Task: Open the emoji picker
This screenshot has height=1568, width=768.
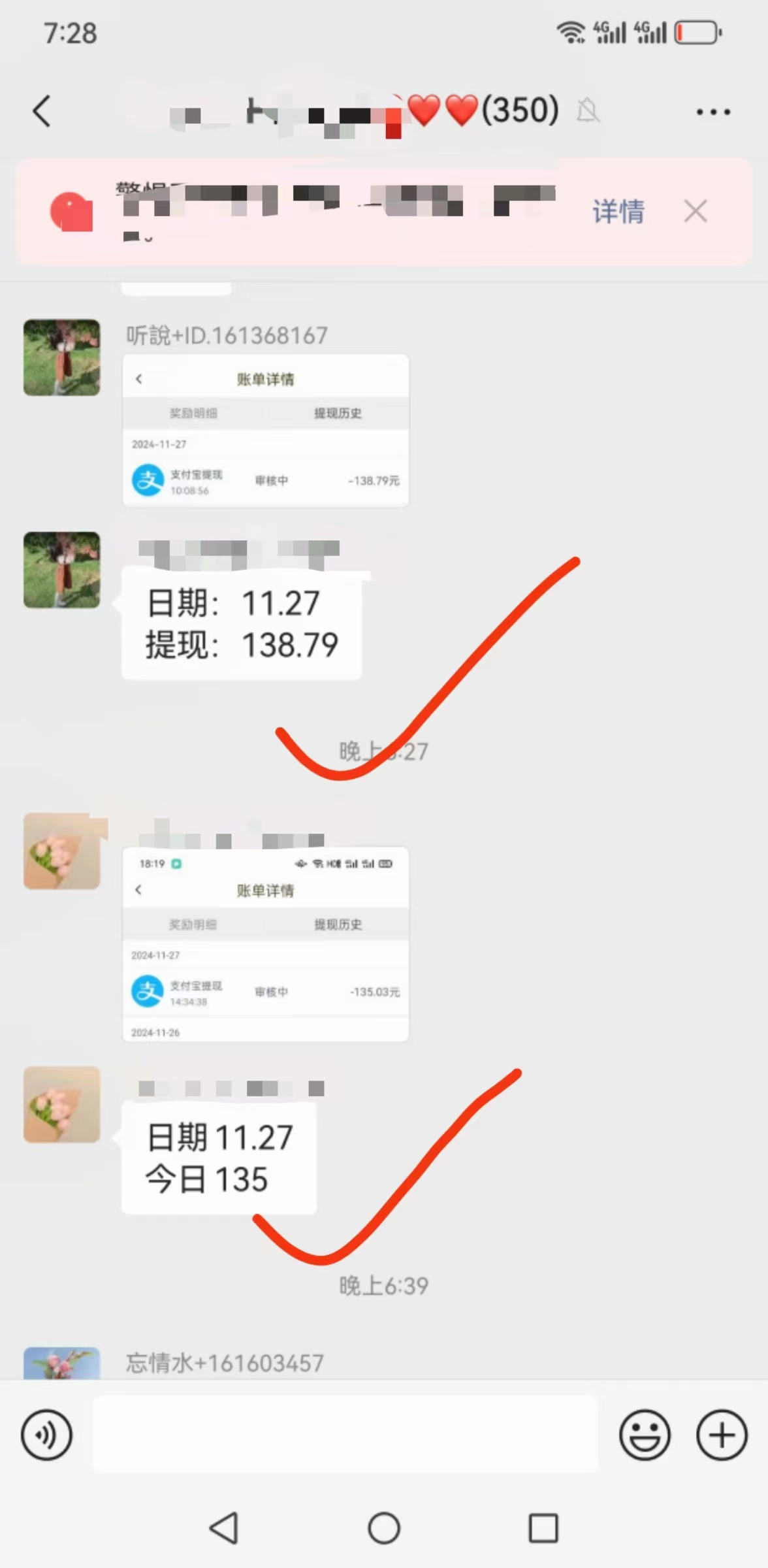Action: coord(645,1435)
